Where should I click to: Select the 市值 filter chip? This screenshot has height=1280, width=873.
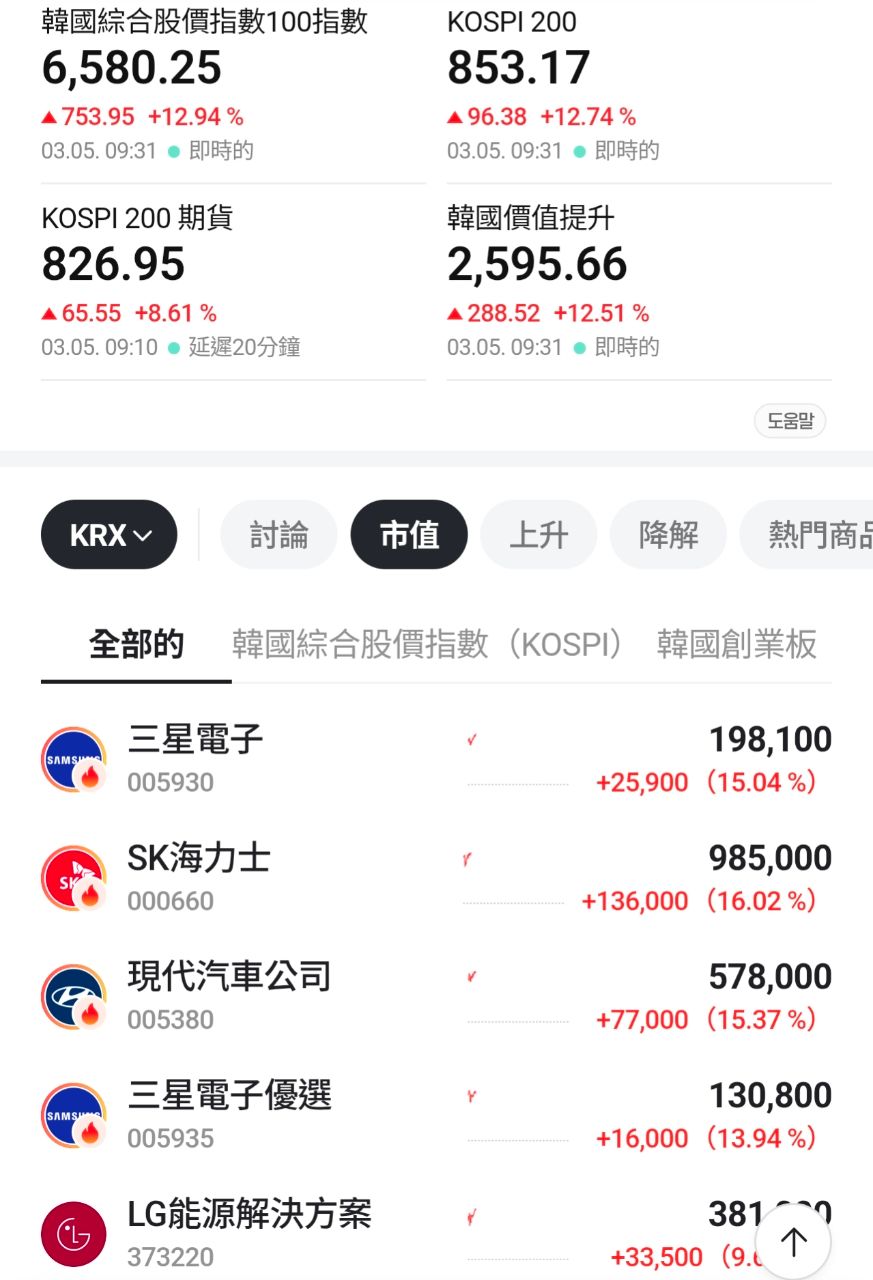pos(409,535)
